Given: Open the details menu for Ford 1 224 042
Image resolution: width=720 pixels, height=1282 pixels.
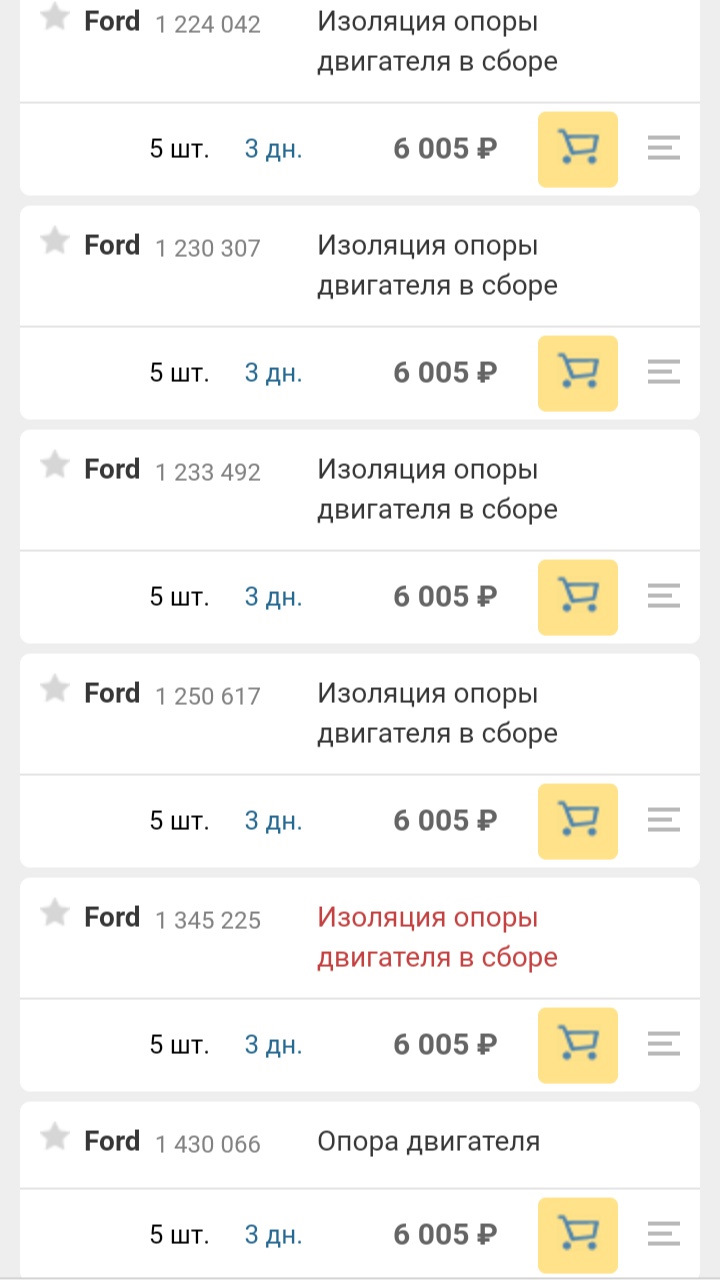Looking at the screenshot, I should [x=663, y=149].
